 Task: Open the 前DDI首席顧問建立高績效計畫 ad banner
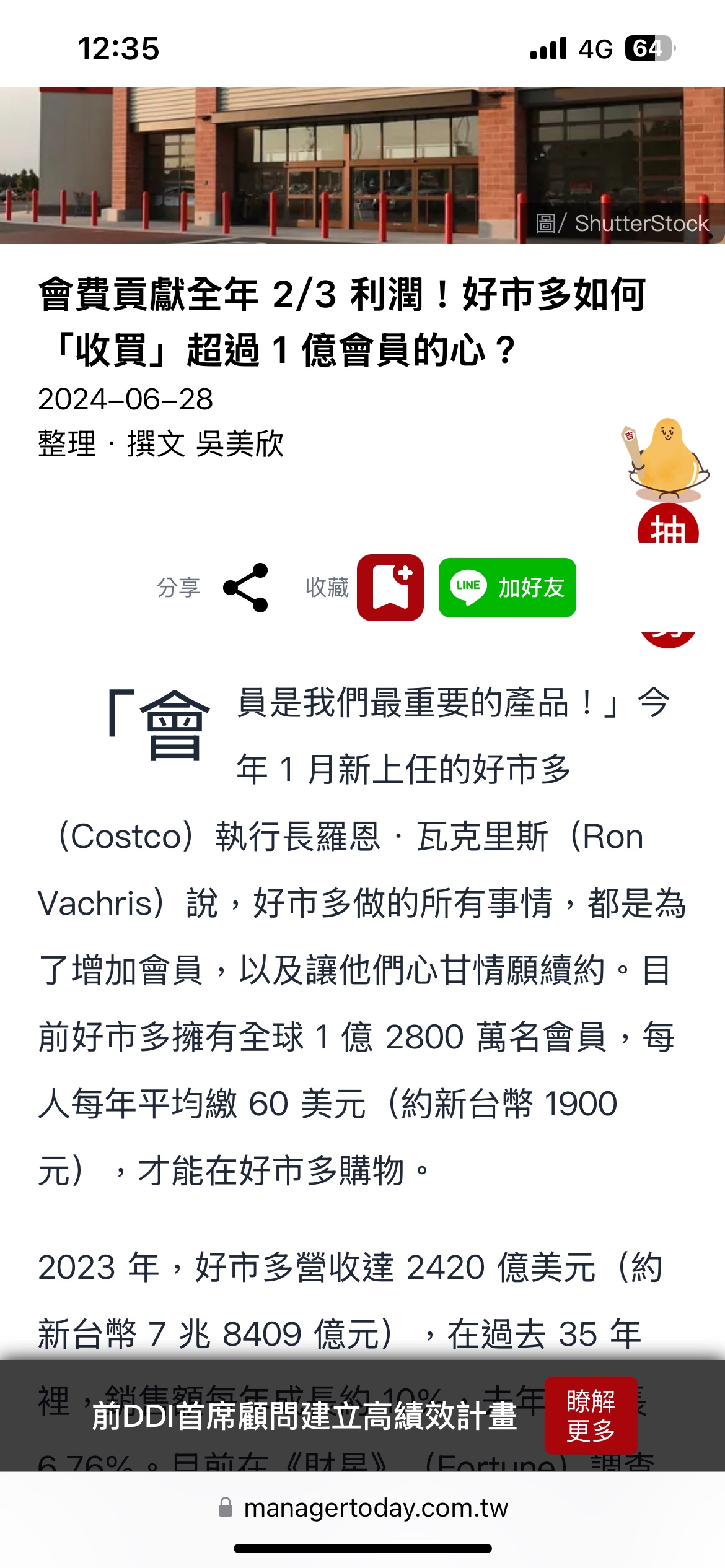point(304,1416)
